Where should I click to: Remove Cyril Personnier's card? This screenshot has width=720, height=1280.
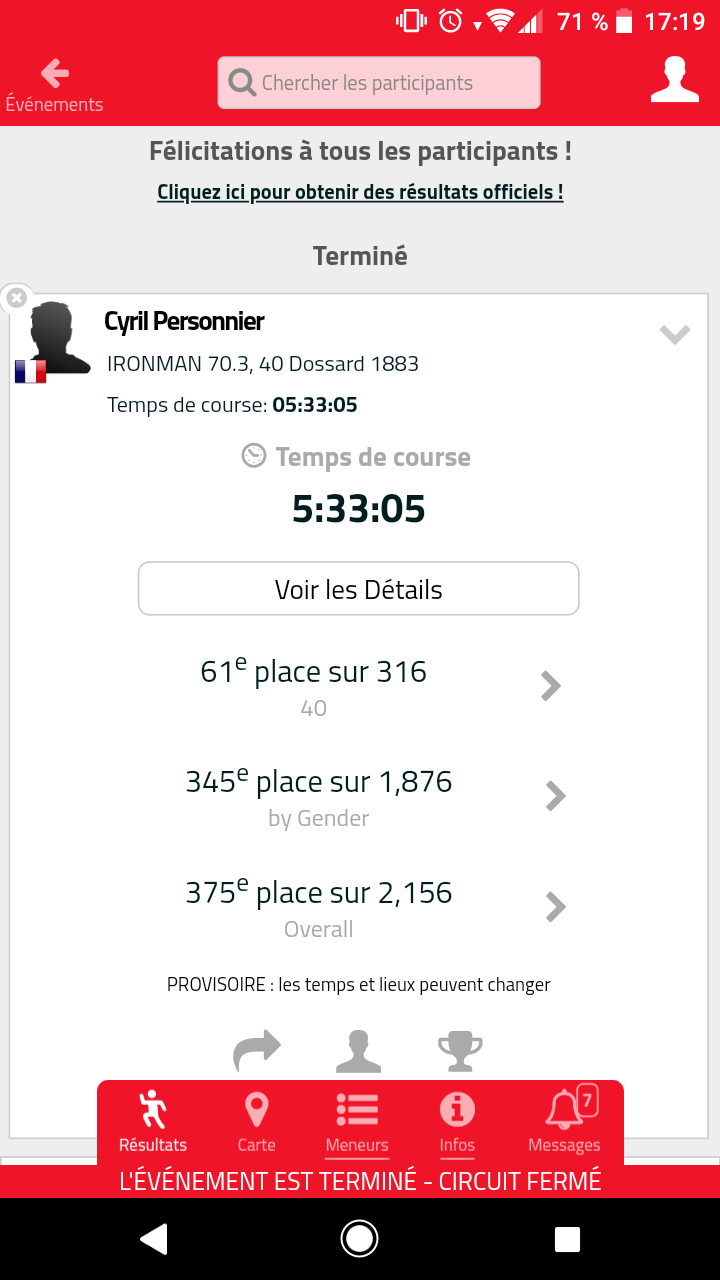(x=16, y=298)
